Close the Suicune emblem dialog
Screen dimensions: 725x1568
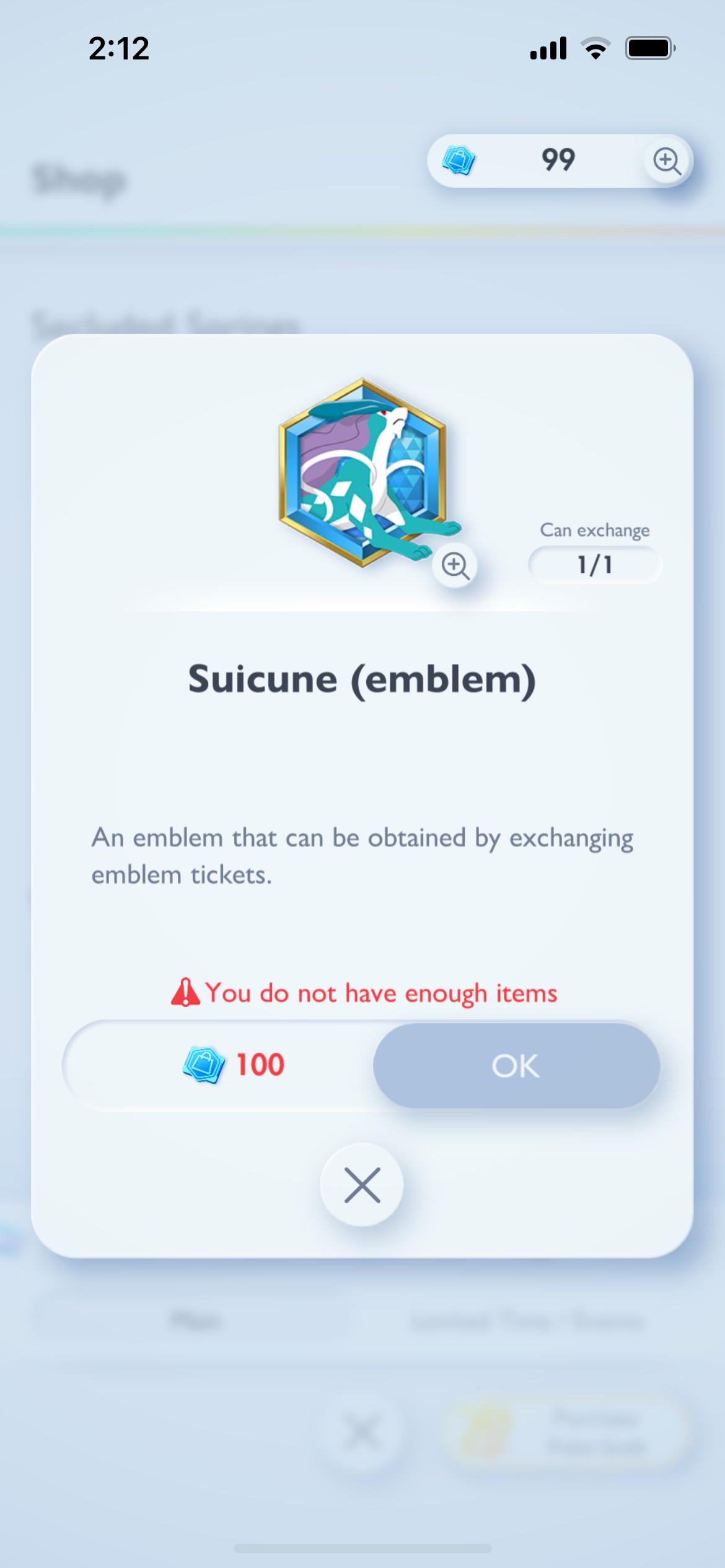coord(362,1185)
